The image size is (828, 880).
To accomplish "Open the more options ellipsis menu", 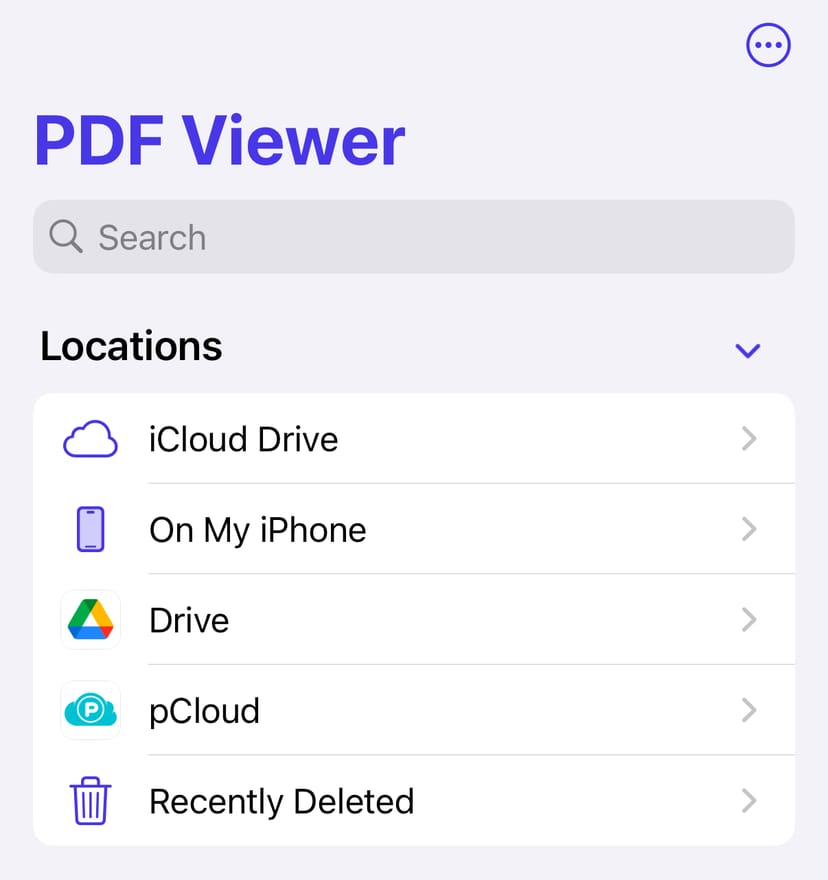I will click(x=768, y=45).
